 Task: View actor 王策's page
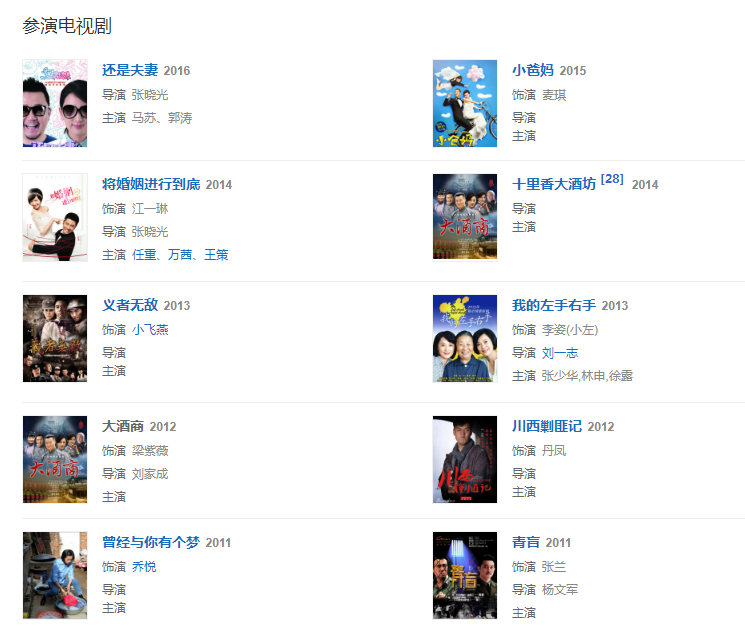tap(216, 255)
